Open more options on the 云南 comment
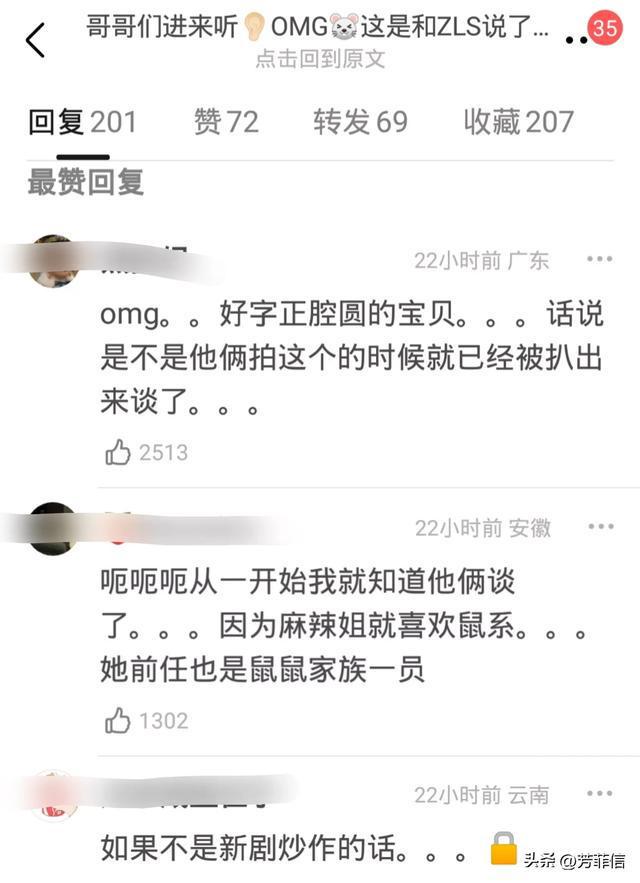 point(600,794)
